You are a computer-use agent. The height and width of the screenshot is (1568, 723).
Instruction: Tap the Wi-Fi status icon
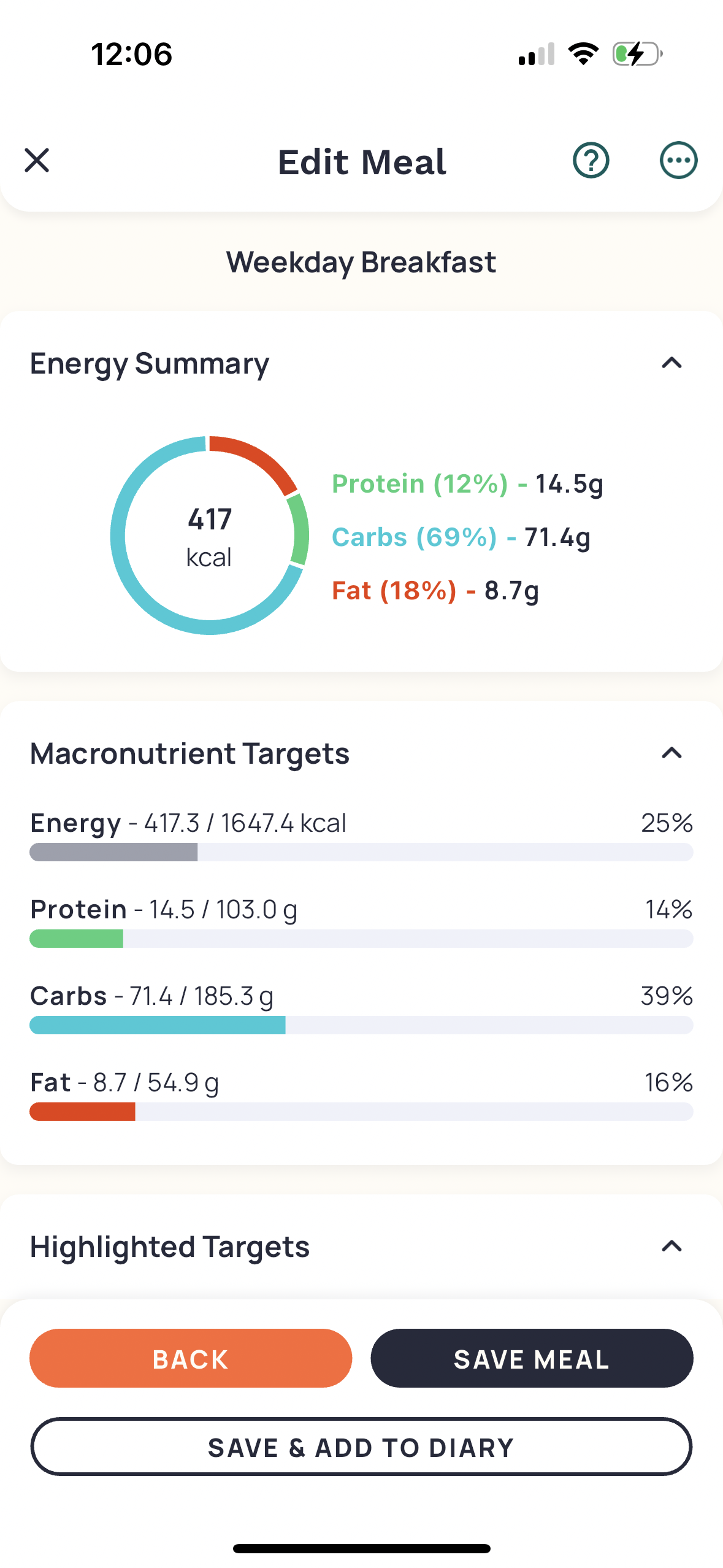583,54
